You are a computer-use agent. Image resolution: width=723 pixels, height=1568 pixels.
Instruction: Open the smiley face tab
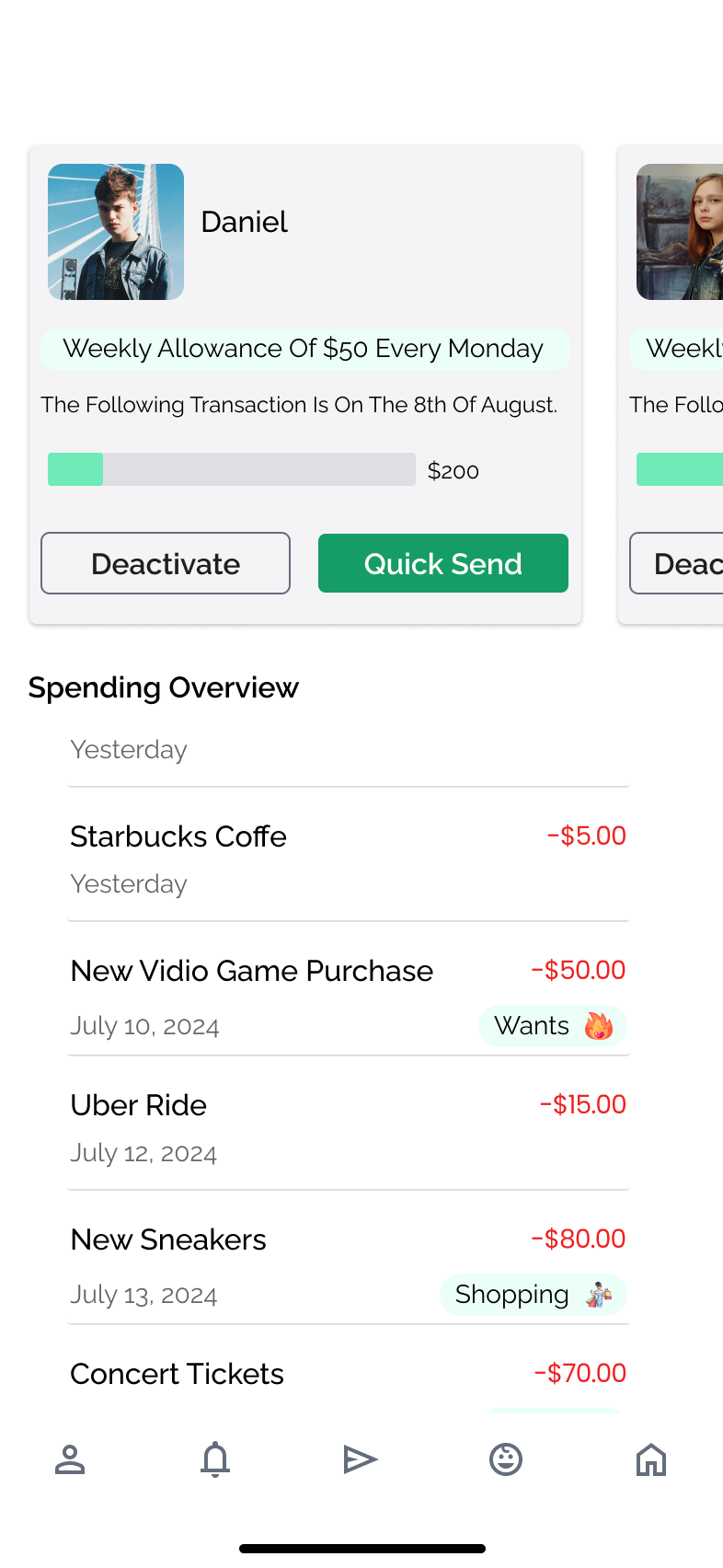(506, 1459)
